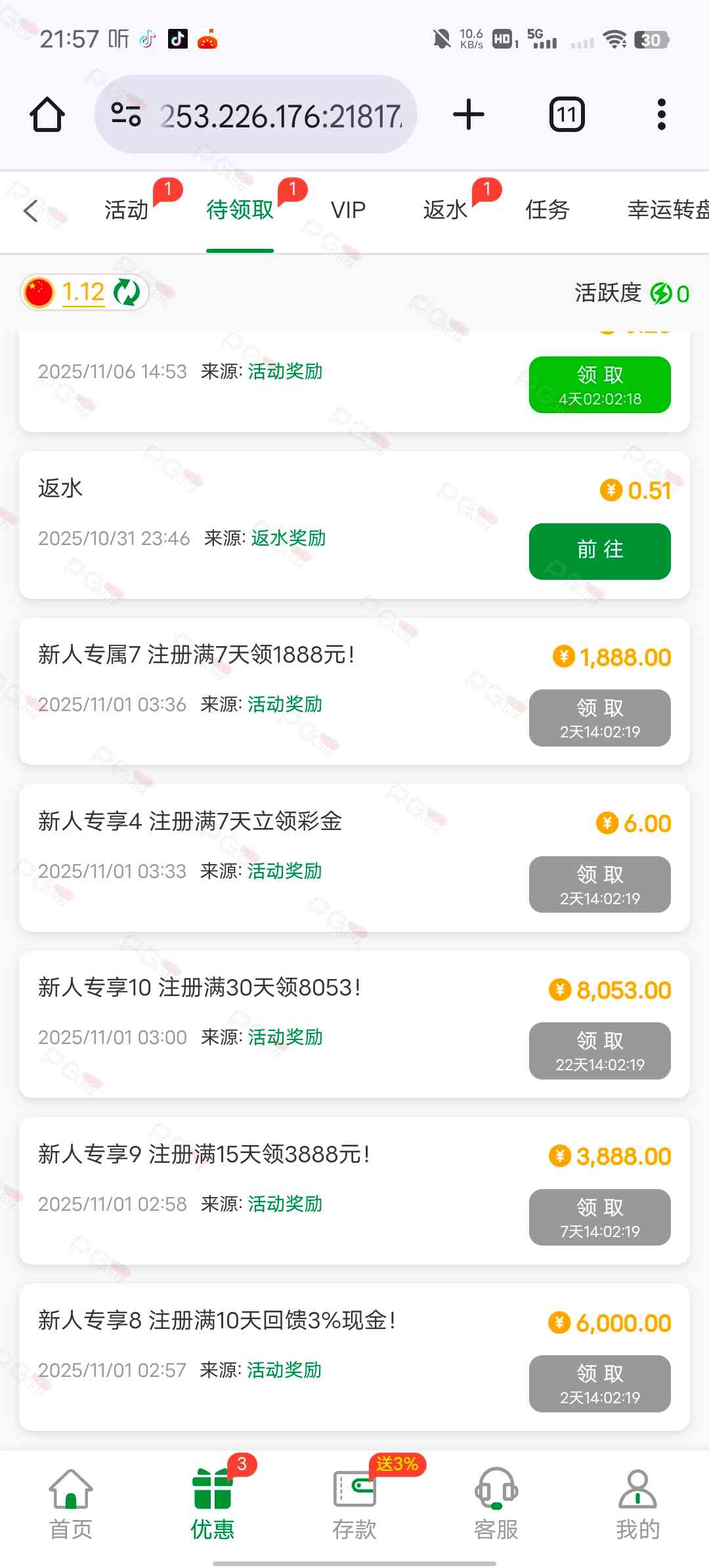Select the 任务 tab
The image size is (709, 1568).
(547, 210)
